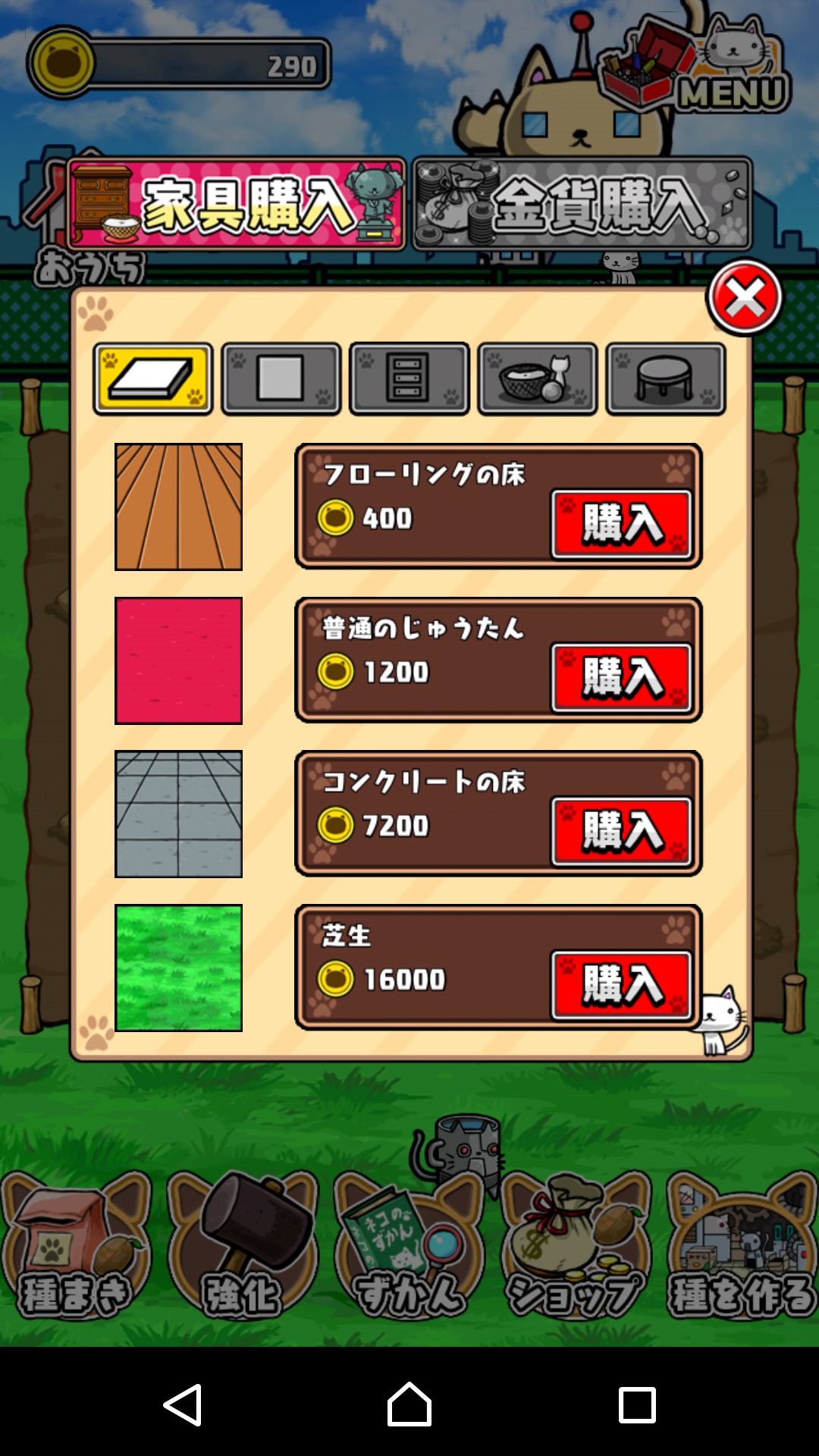Select the wall panel category tab
Image resolution: width=819 pixels, height=1456 pixels.
point(281,378)
